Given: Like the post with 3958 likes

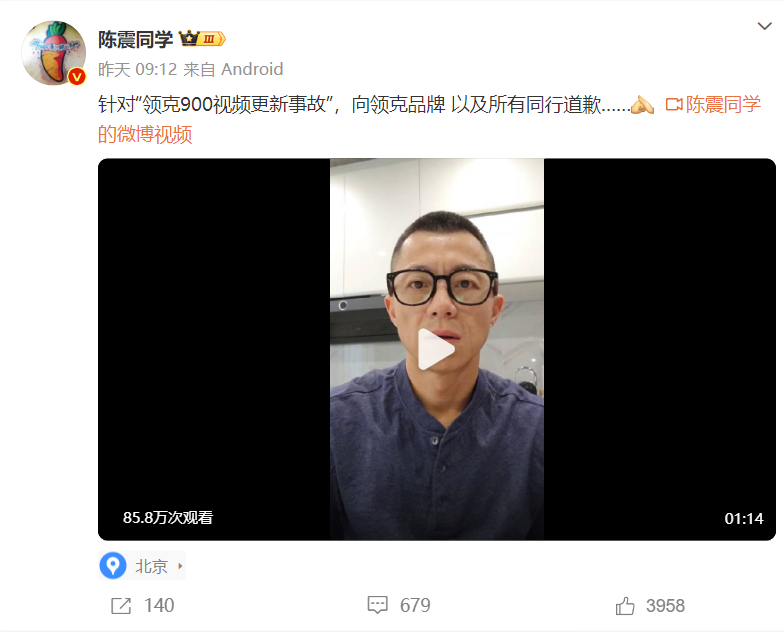Looking at the screenshot, I should tap(650, 605).
